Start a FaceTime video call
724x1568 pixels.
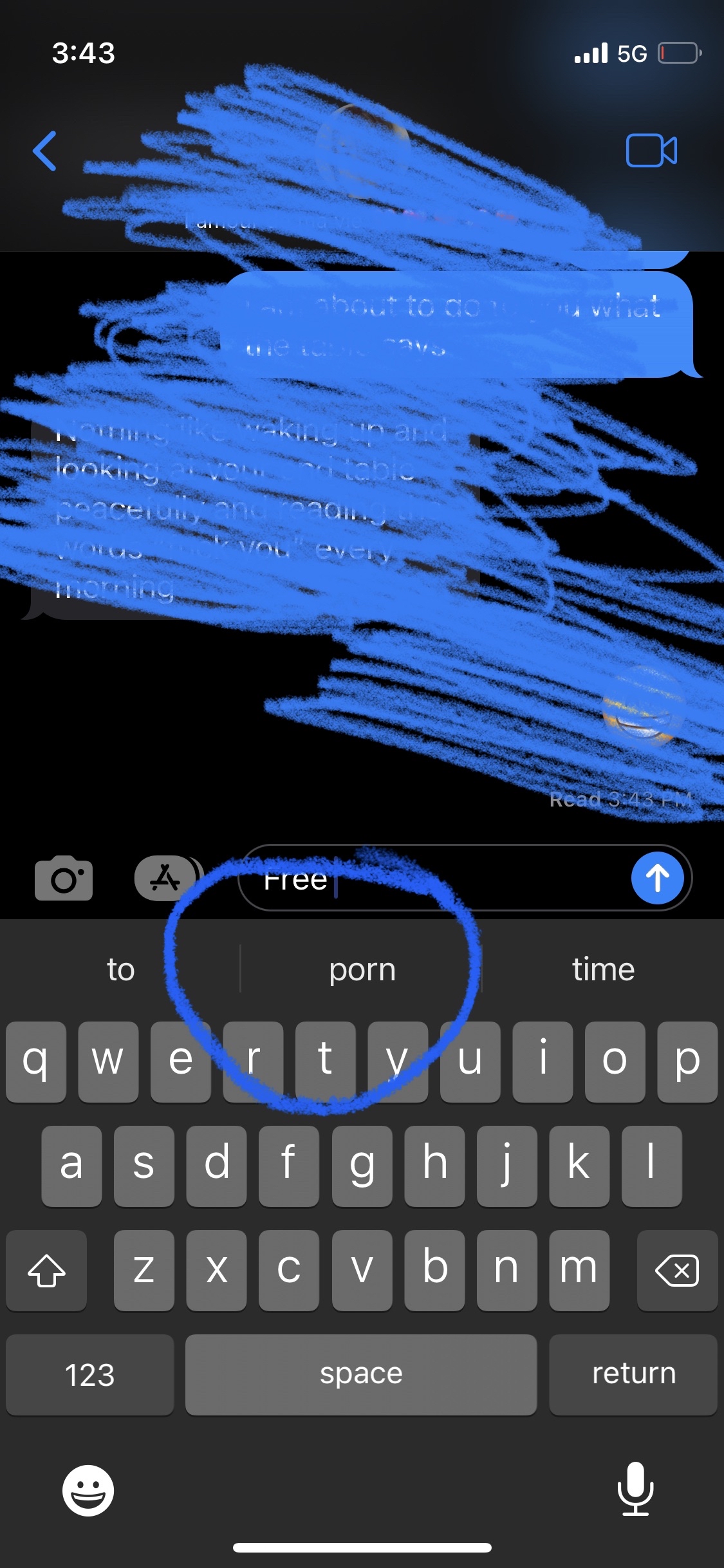tap(651, 151)
